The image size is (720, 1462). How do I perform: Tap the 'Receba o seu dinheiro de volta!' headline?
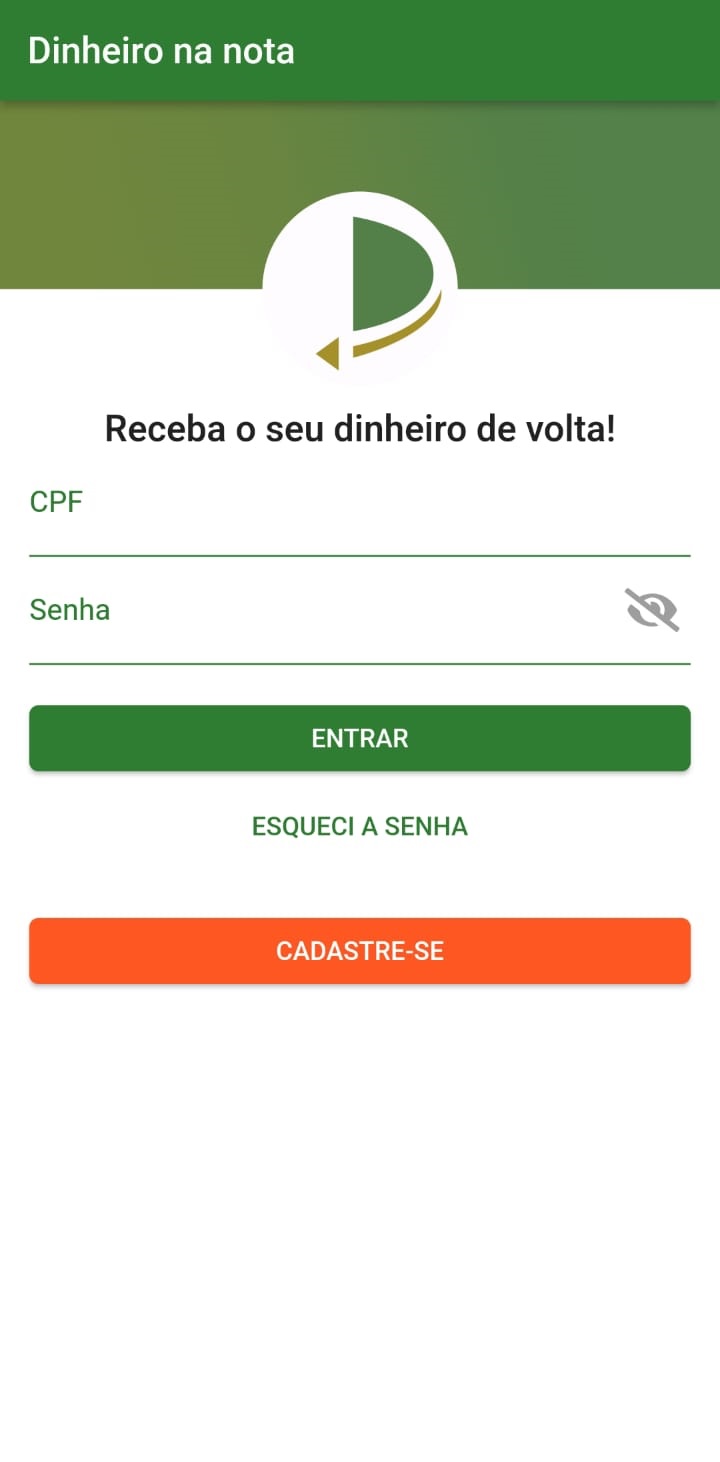pos(360,428)
